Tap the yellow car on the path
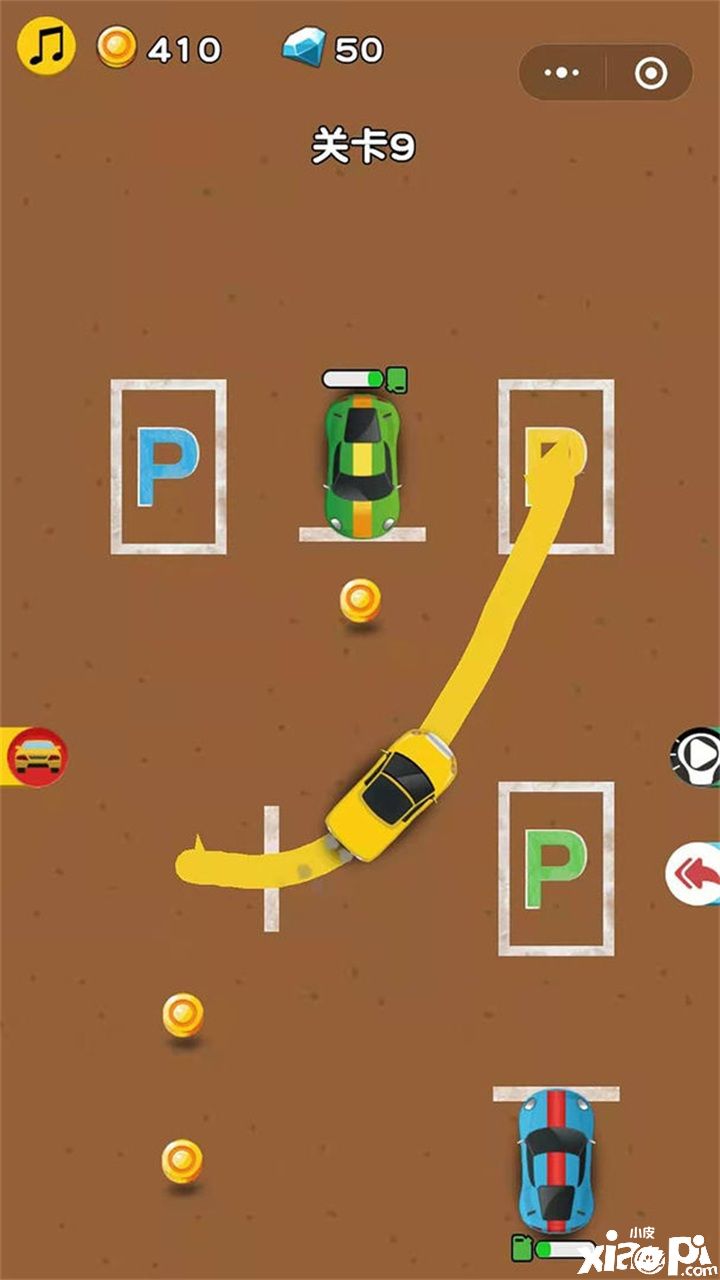This screenshot has height=1280, width=720. 394,794
